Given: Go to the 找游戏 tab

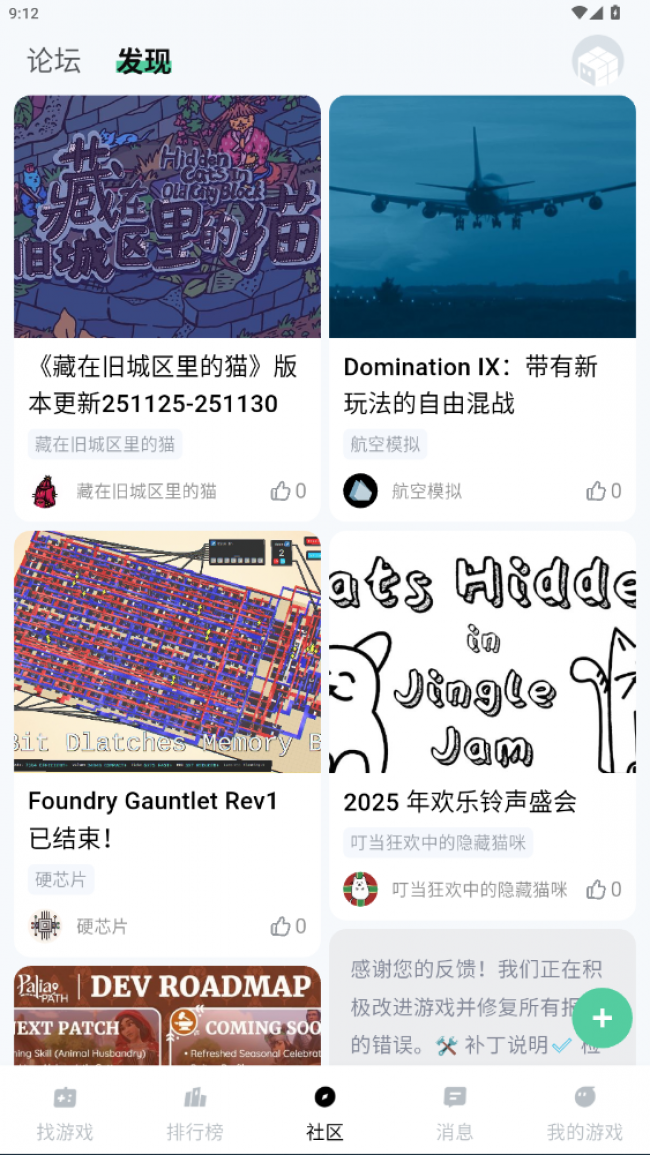Looking at the screenshot, I should [x=65, y=1113].
